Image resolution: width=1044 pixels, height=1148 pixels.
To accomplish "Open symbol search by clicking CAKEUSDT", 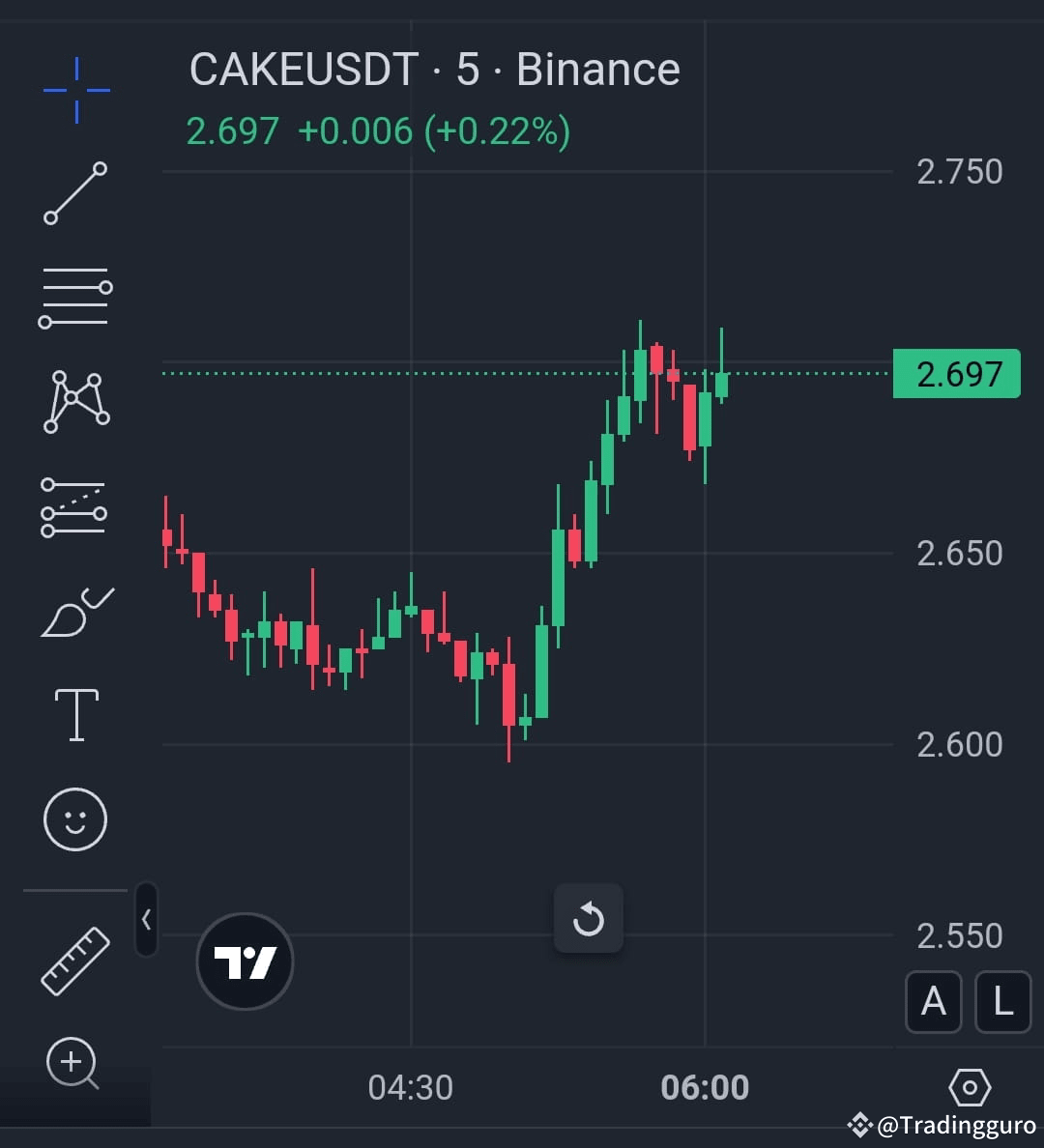I will coord(300,69).
